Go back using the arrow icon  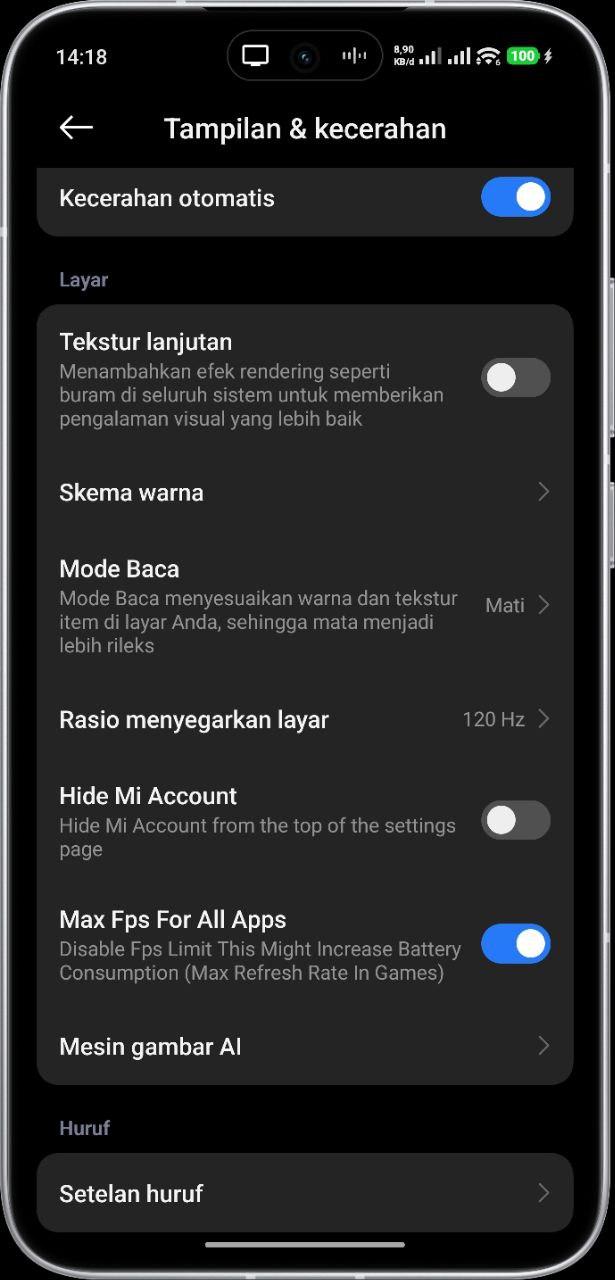(x=76, y=127)
